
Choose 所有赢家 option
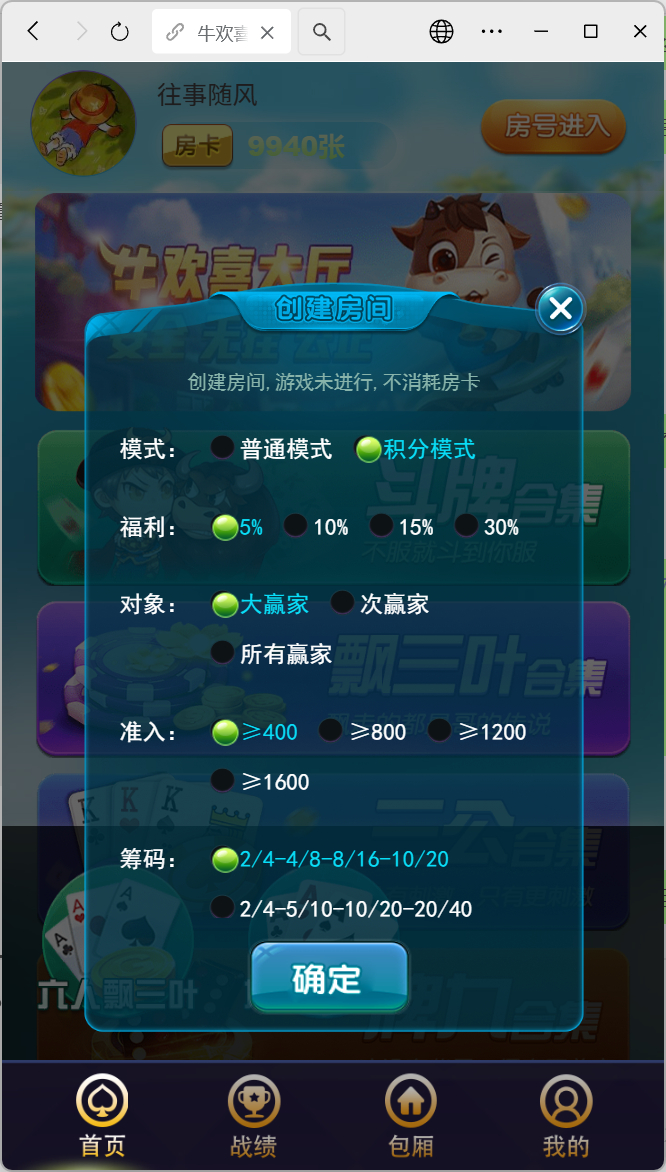pos(223,654)
